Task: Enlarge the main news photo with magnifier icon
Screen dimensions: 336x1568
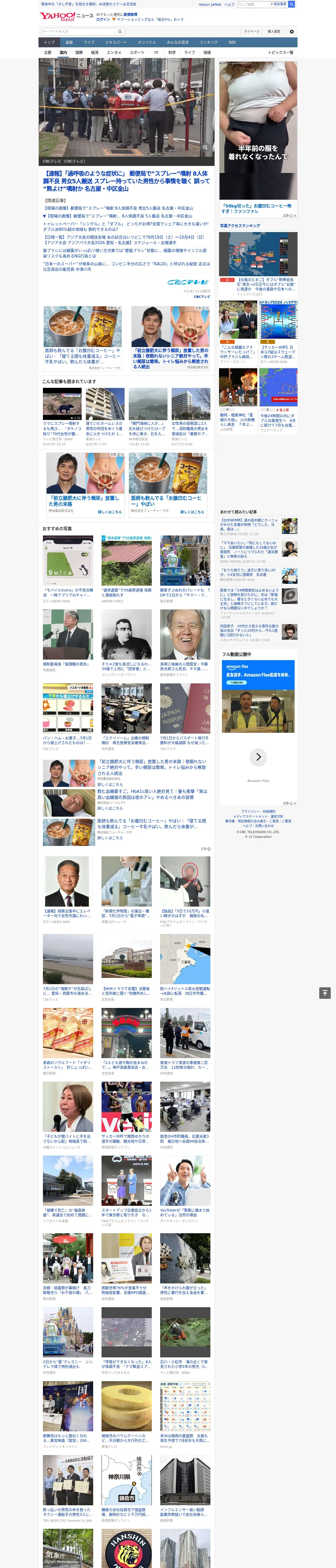Action: coord(205,147)
